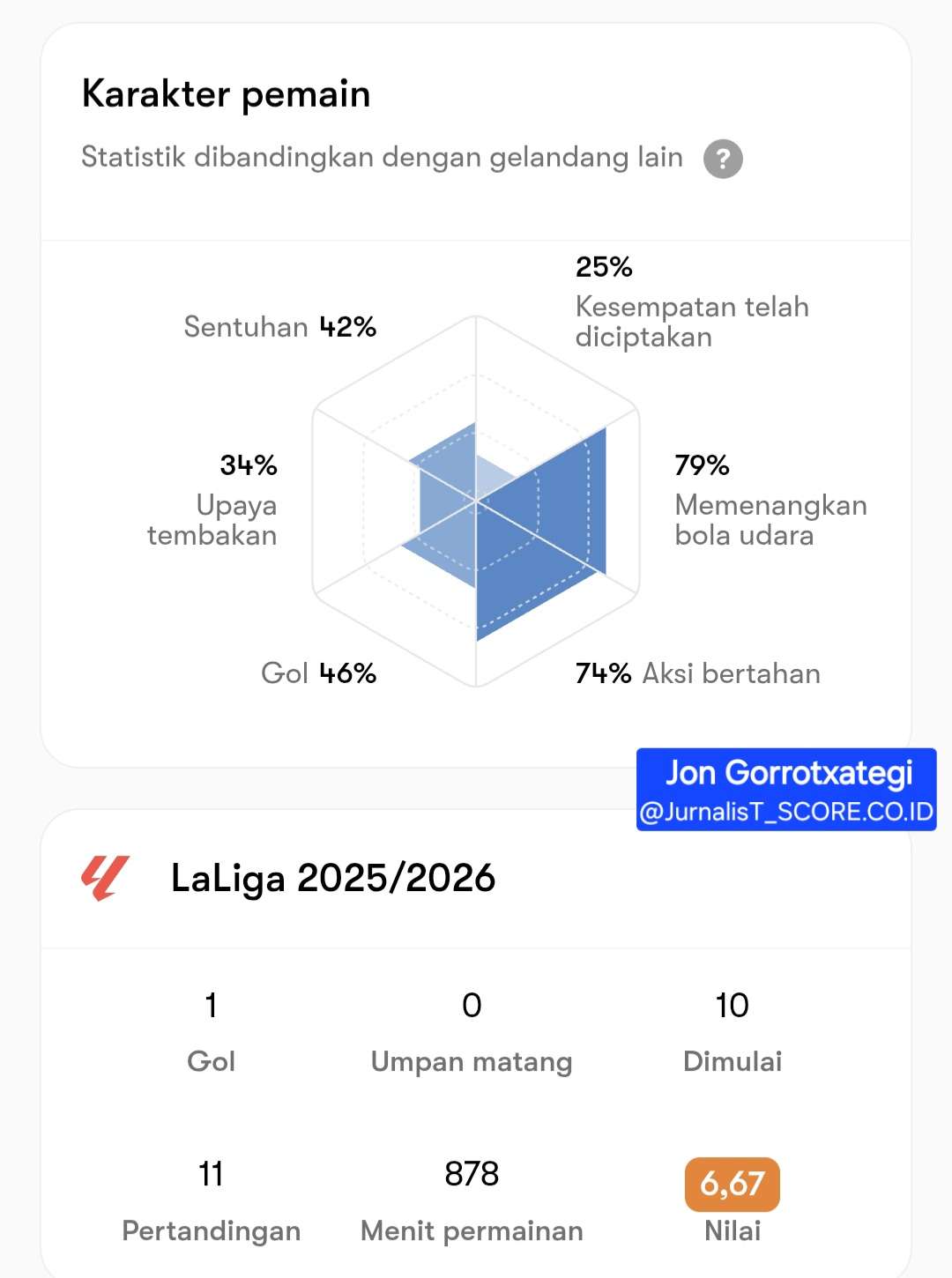Open the LaLiga 2025/2026 season card

pos(333,879)
